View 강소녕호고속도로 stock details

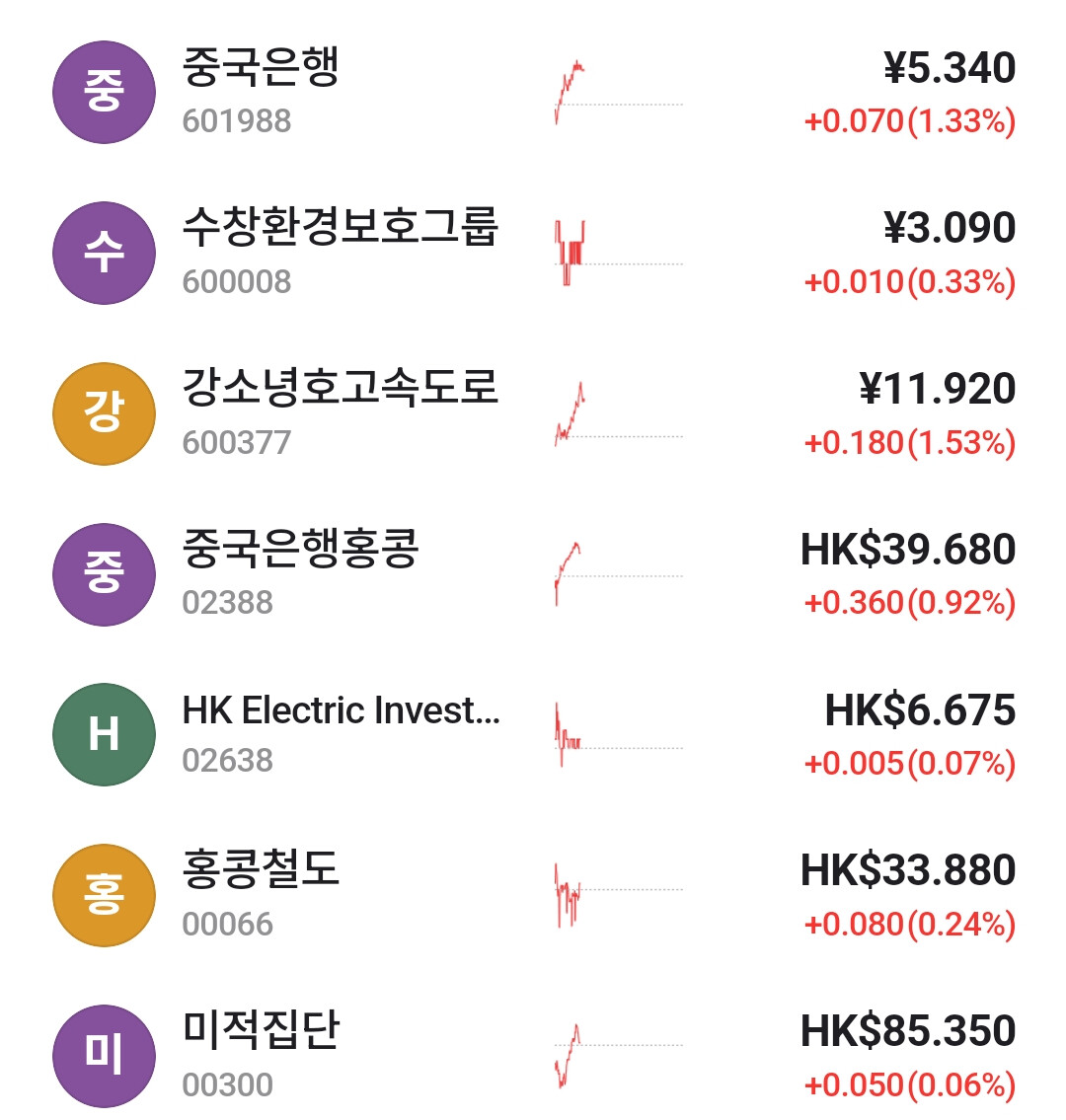(533, 413)
